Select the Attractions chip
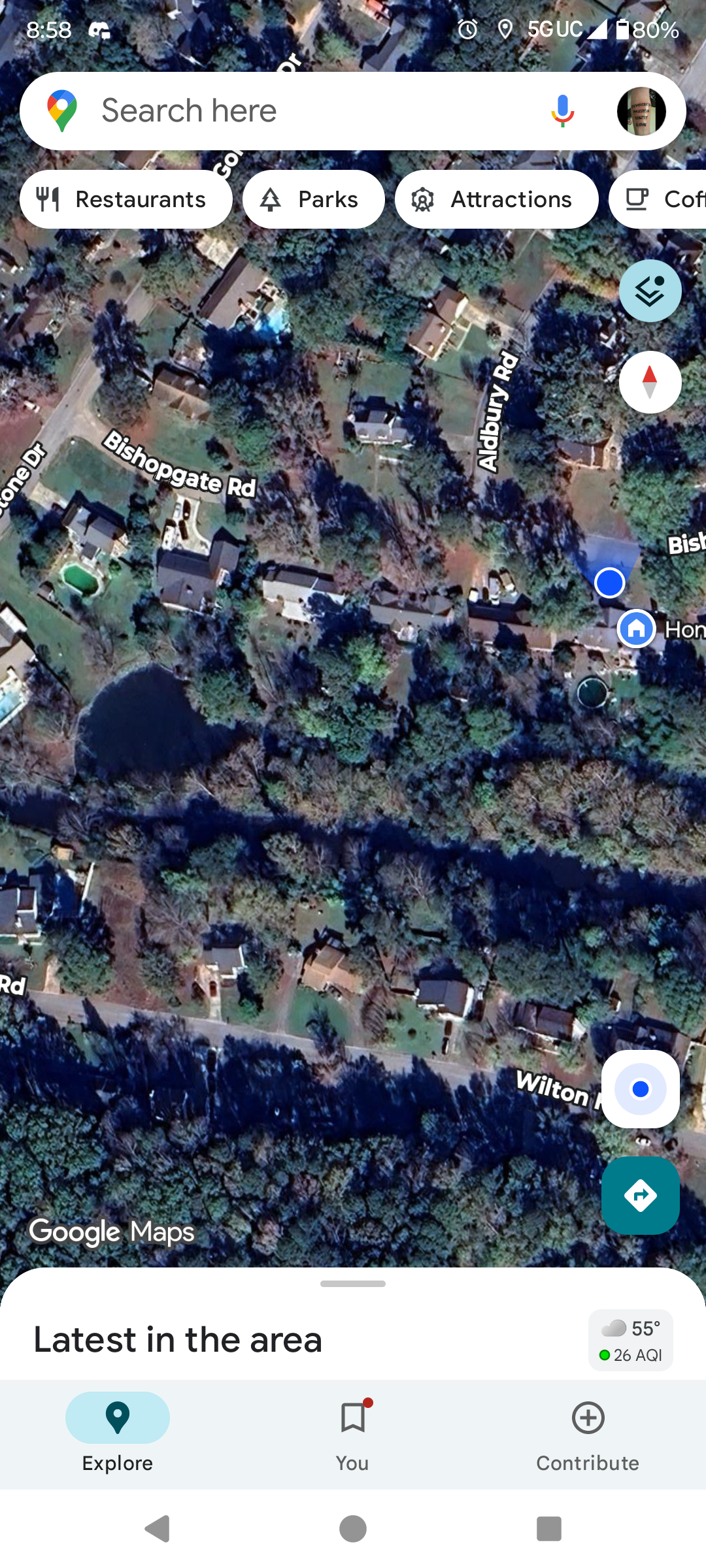The height and width of the screenshot is (1568, 706). click(x=497, y=199)
